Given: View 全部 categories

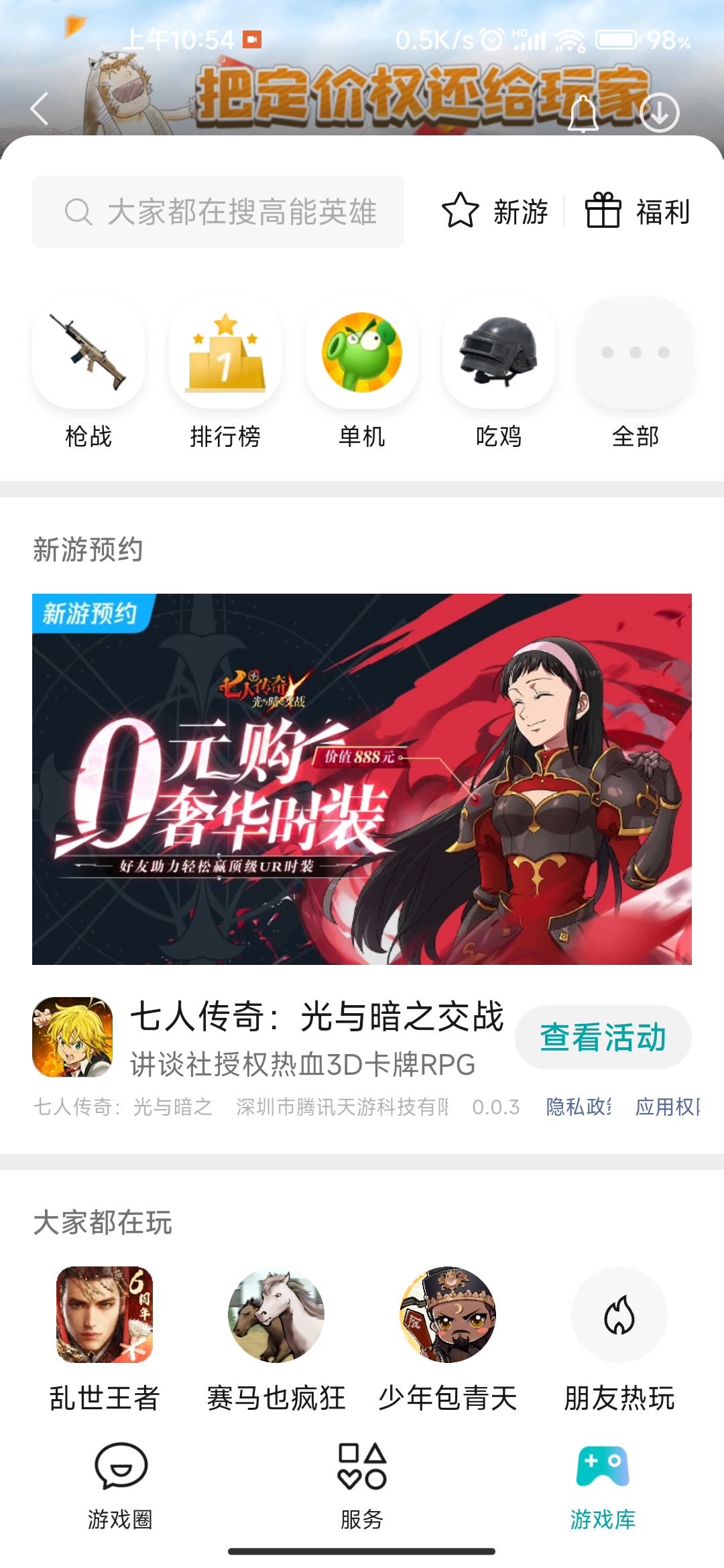Looking at the screenshot, I should click(636, 353).
